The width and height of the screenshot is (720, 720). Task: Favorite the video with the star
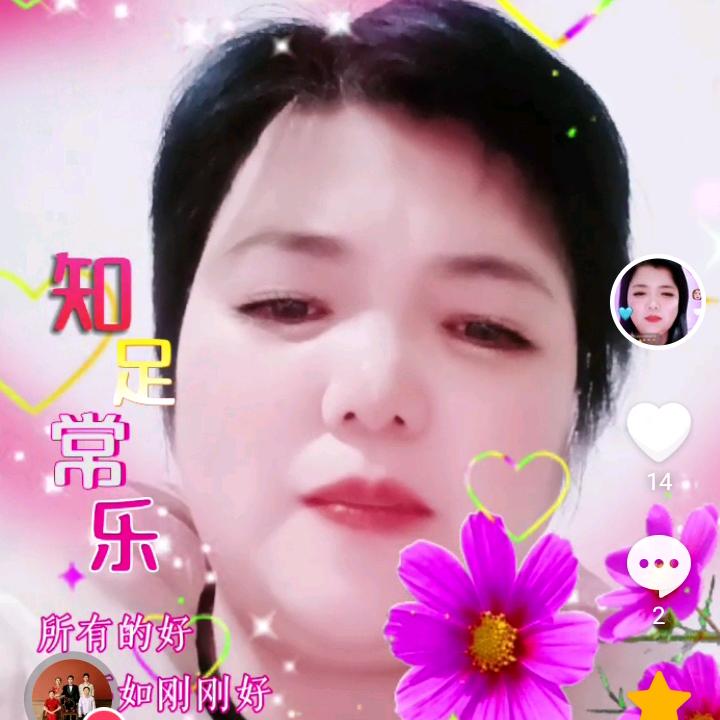coord(660,697)
